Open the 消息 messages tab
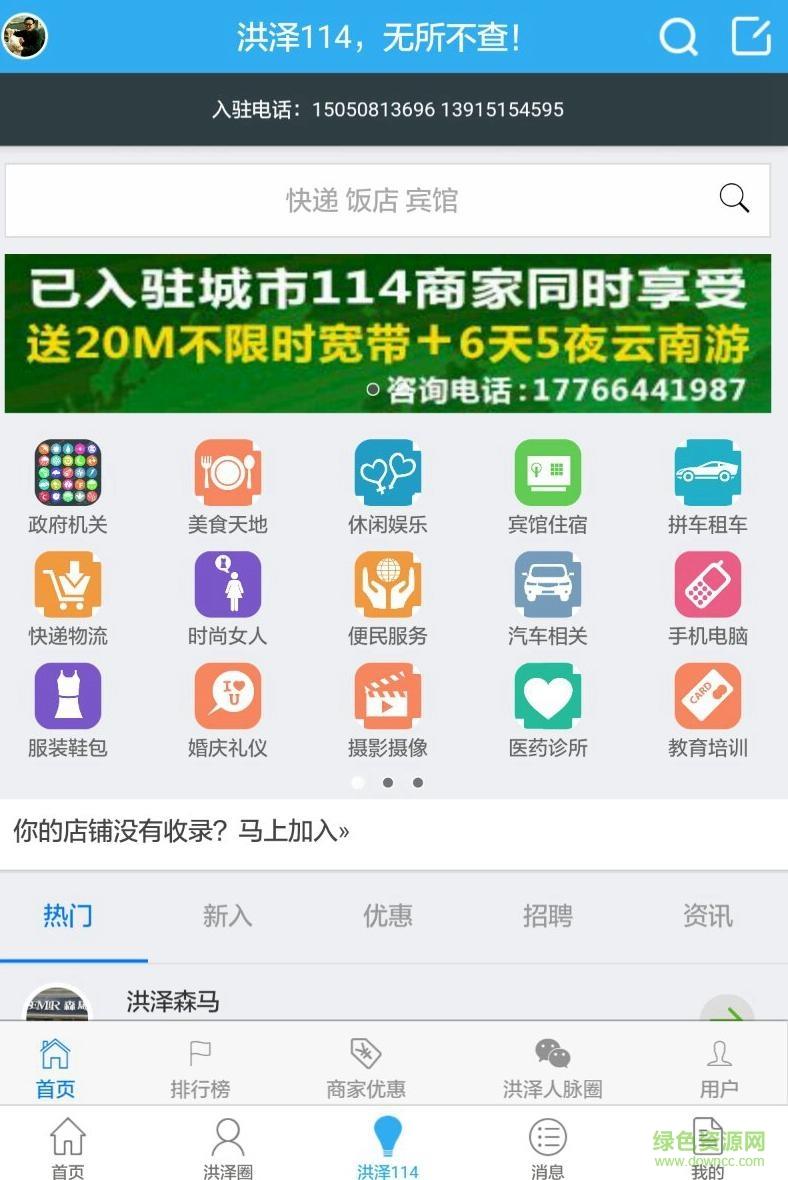788x1180 pixels. click(x=548, y=1149)
